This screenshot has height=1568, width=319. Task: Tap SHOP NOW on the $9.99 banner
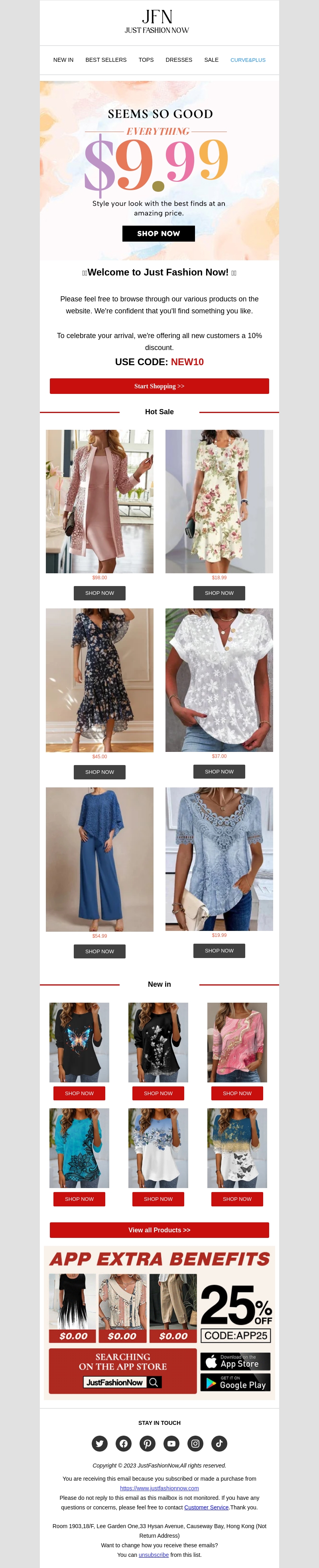click(158, 234)
